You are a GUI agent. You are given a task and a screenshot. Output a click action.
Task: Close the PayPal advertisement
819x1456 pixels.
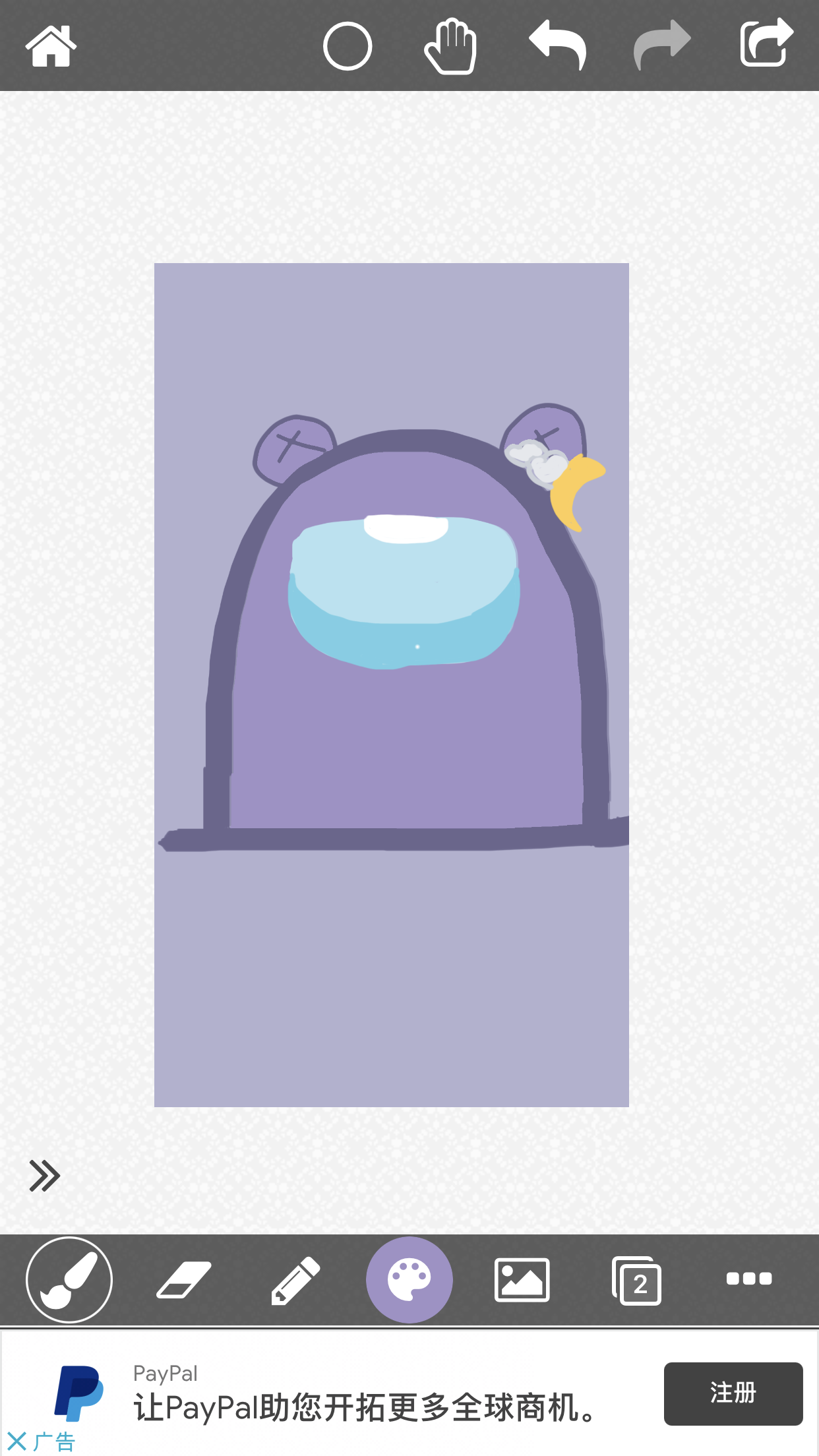point(17,1441)
